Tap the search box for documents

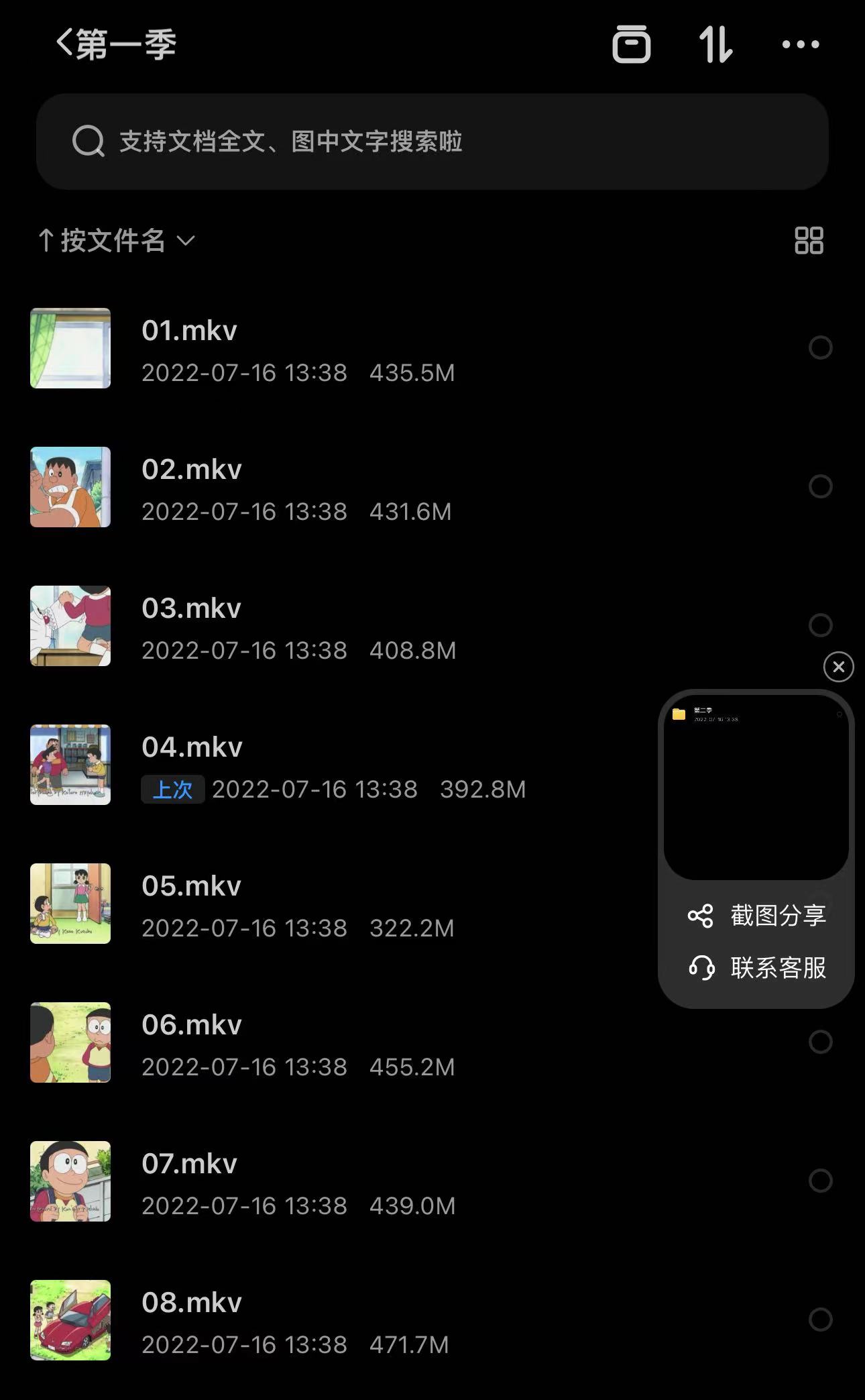click(x=432, y=142)
